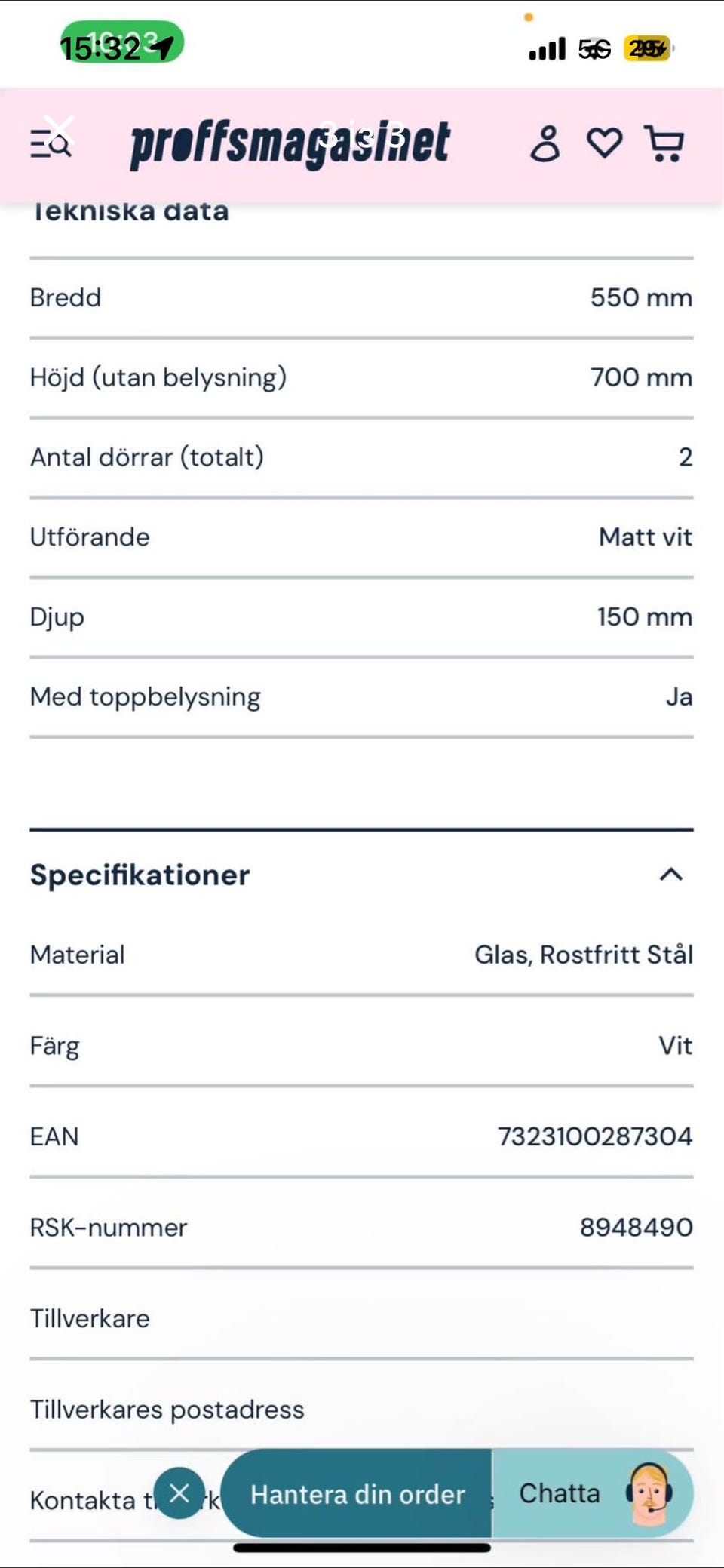View the favorites wishlist
The image size is (724, 1568).
605,143
